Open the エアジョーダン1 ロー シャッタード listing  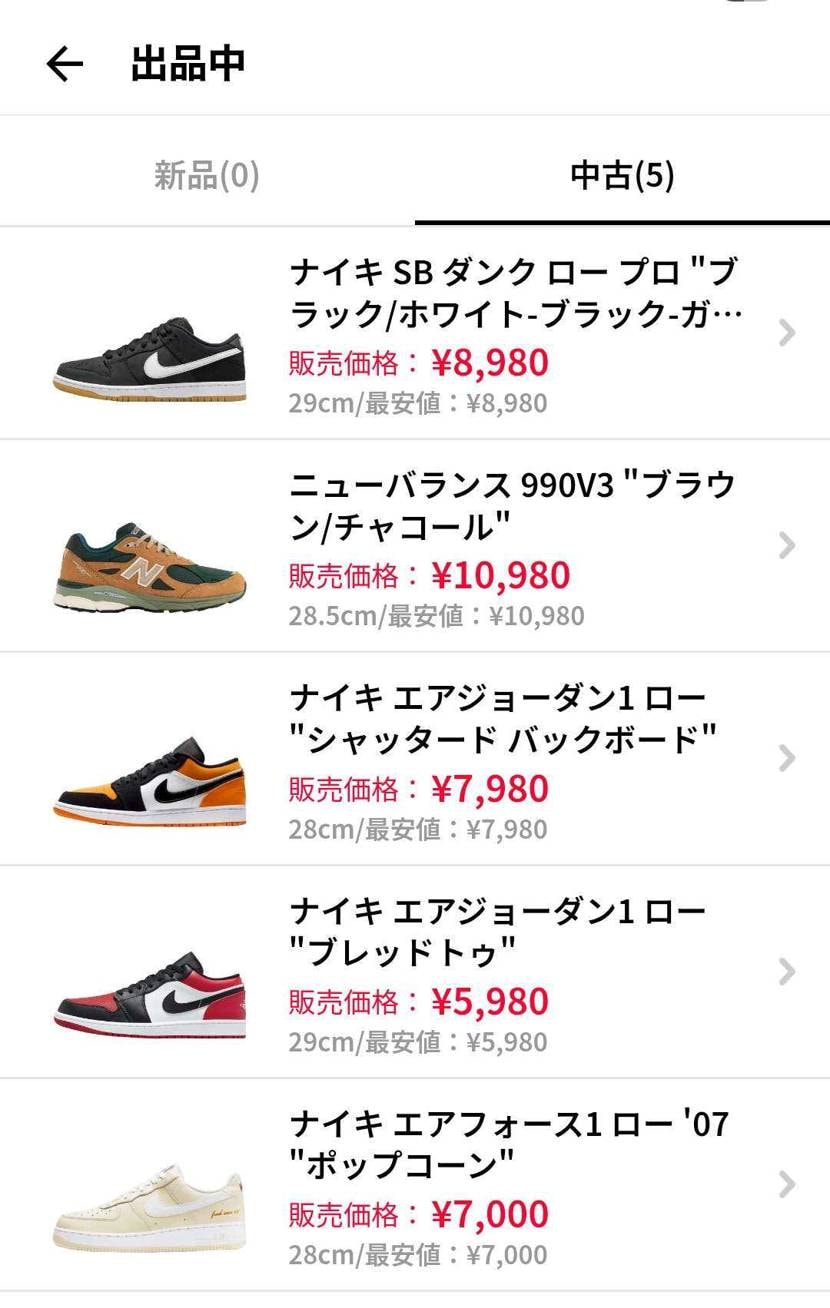(x=500, y=718)
